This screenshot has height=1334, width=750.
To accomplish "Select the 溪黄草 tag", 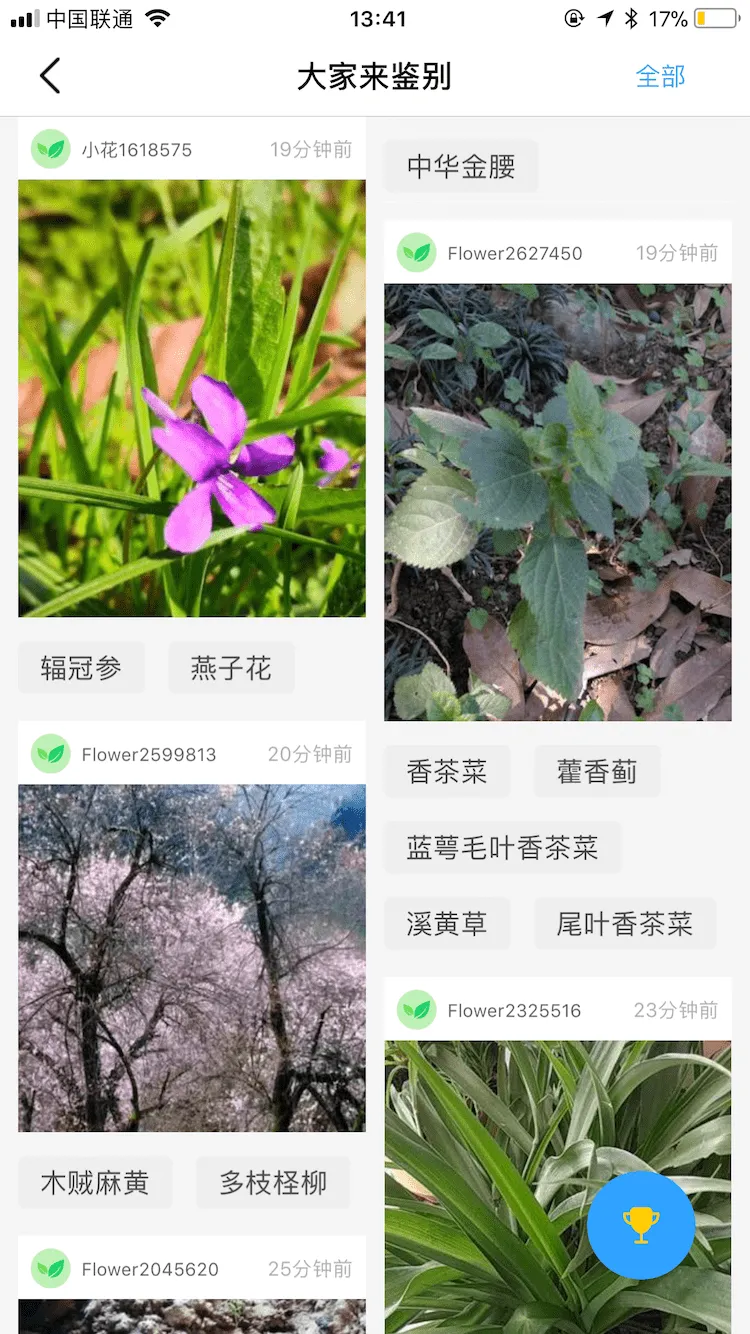I will click(x=447, y=924).
